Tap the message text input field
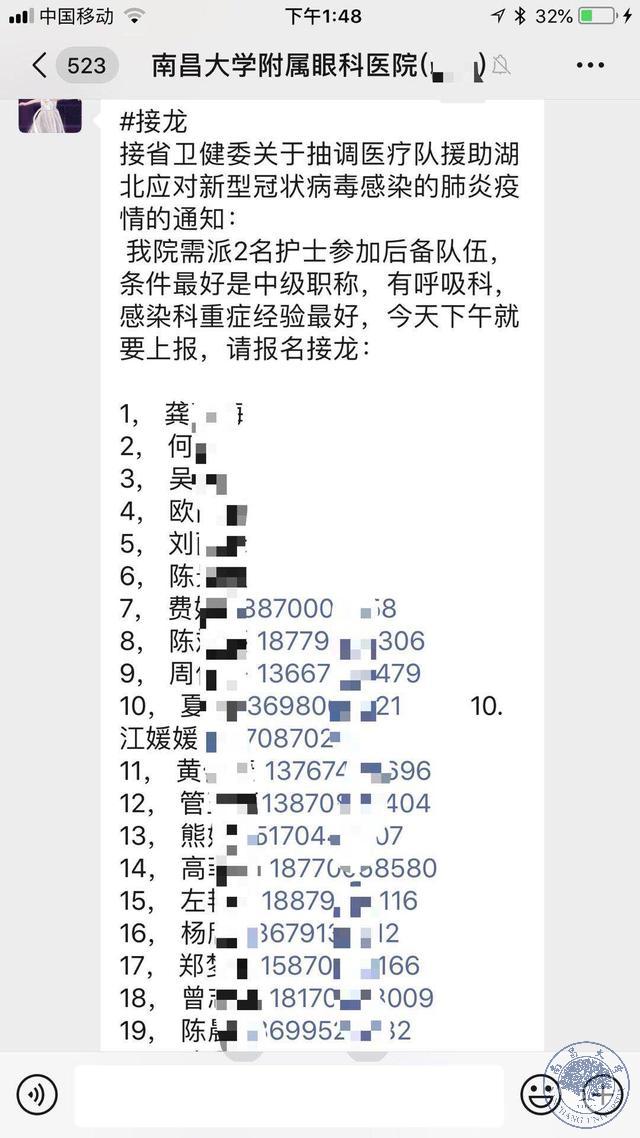The height and width of the screenshot is (1138, 640). pyautogui.click(x=288, y=1095)
